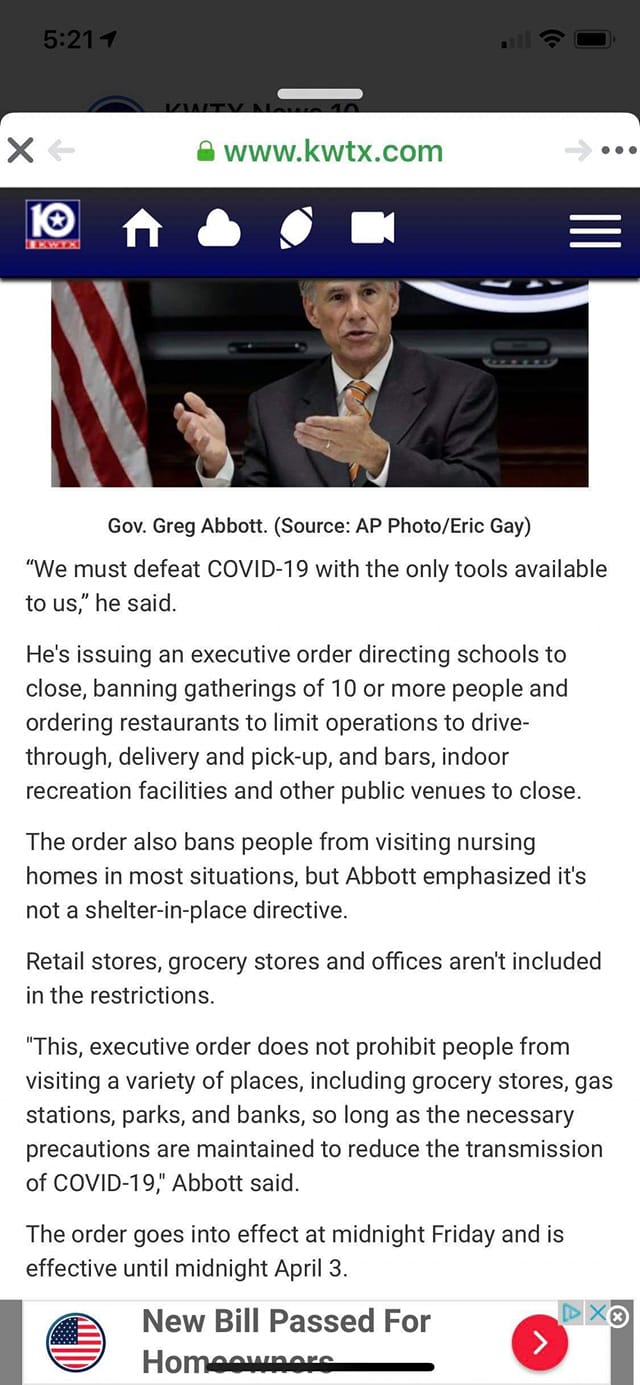Open the KWTX 10 logo homepage
The width and height of the screenshot is (640, 1385).
point(53,226)
